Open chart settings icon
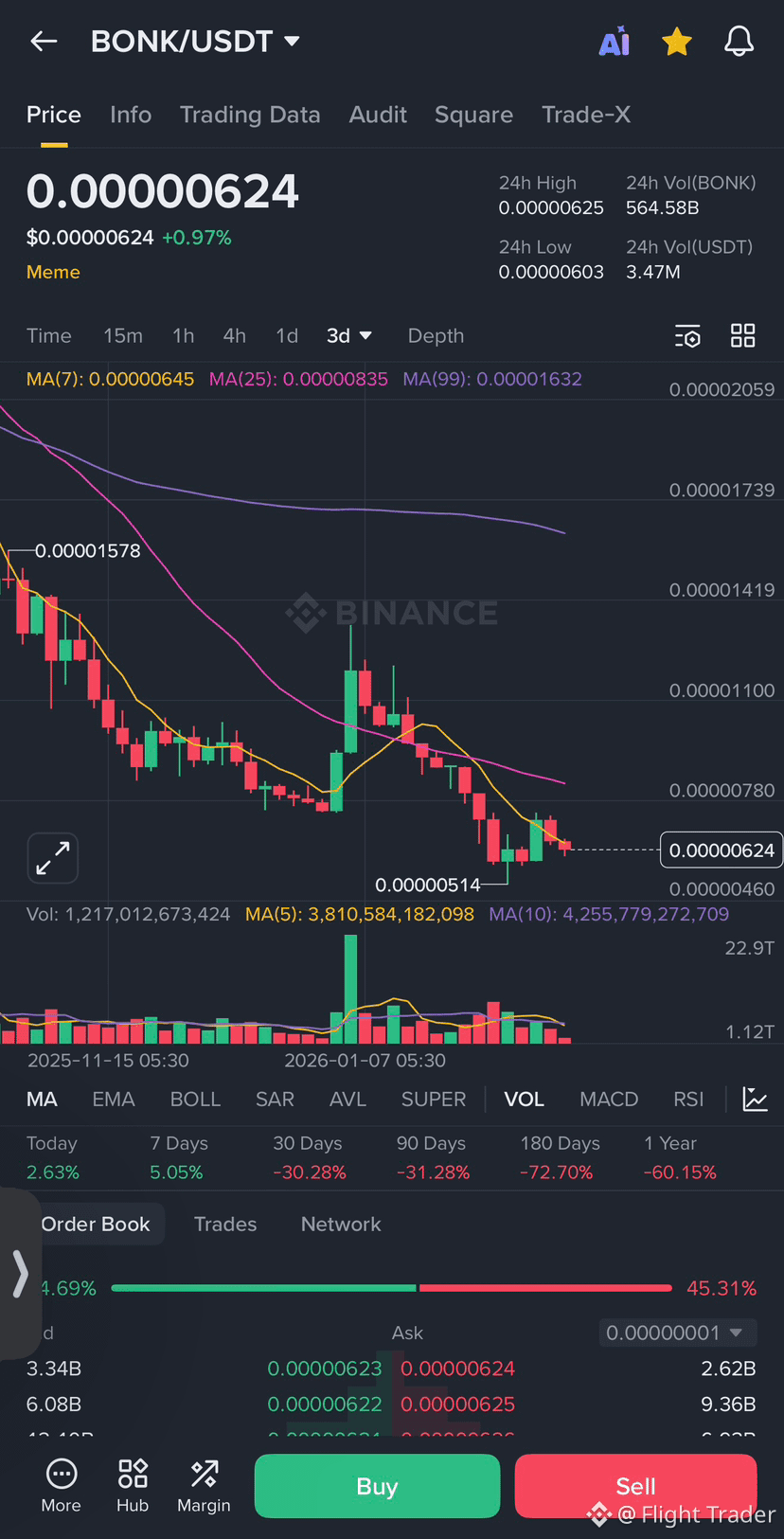Image resolution: width=784 pixels, height=1539 pixels. click(687, 336)
